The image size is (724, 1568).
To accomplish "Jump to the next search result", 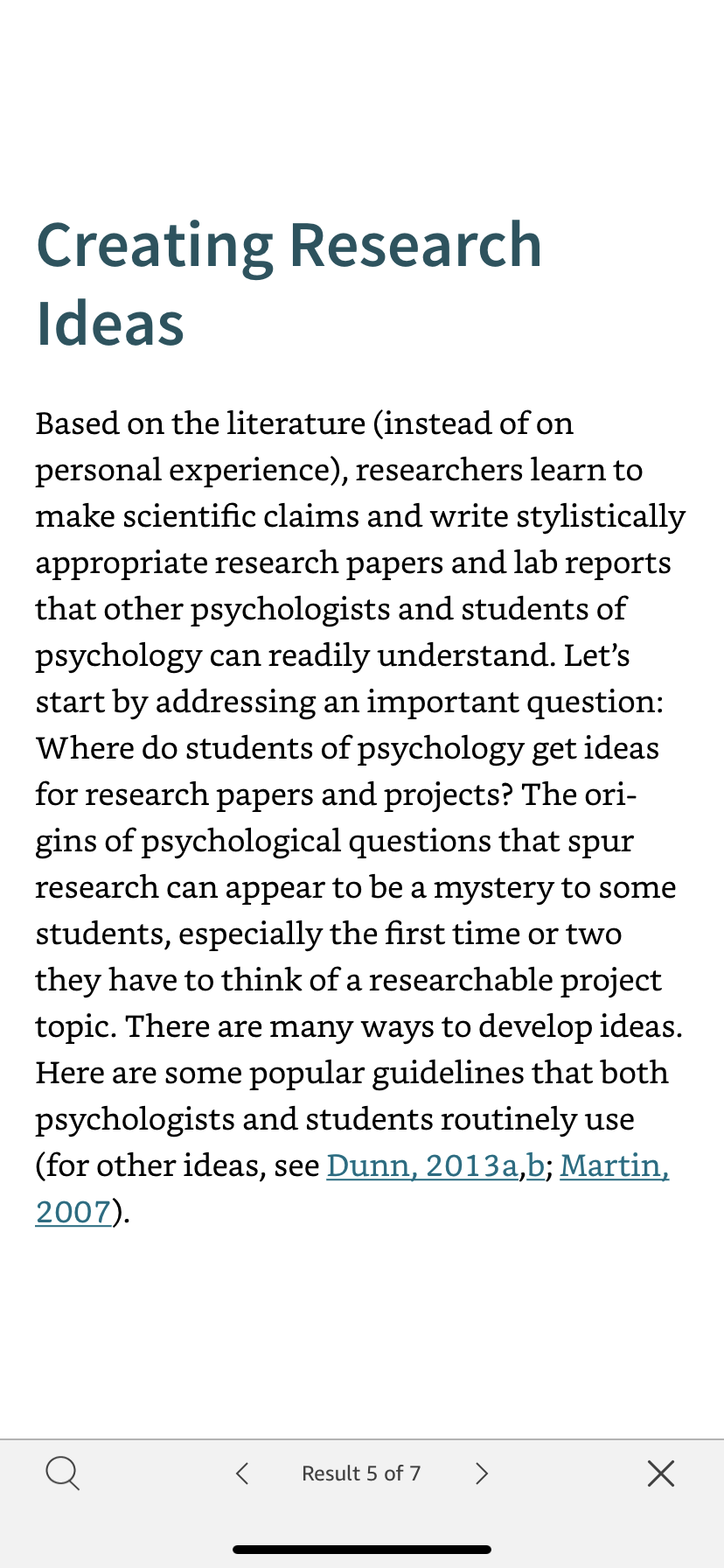I will click(481, 1473).
